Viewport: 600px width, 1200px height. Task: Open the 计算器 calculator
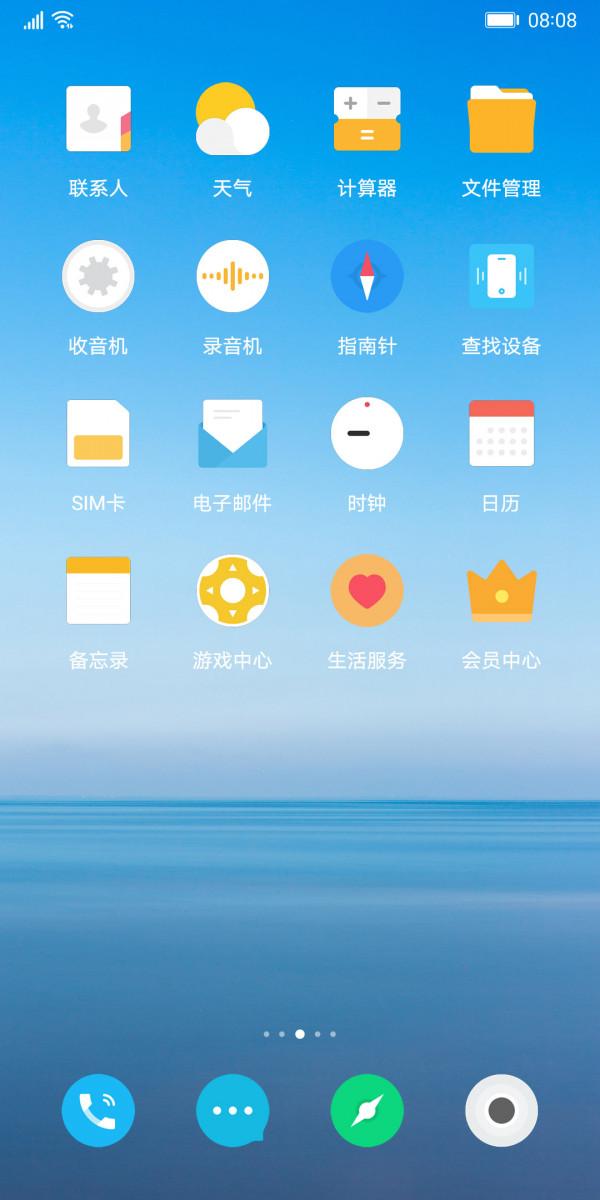tap(367, 119)
